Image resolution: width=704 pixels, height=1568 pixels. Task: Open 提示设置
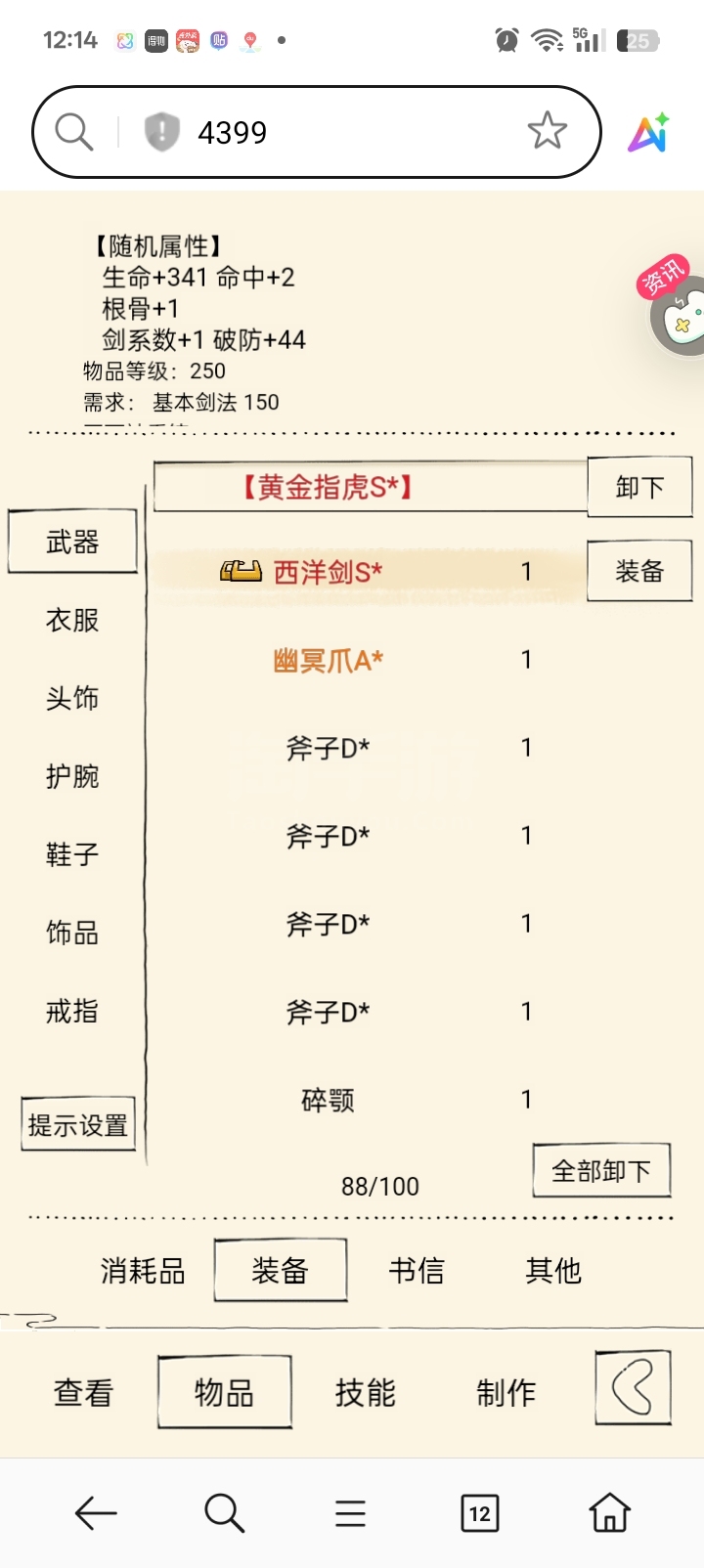(x=78, y=1124)
